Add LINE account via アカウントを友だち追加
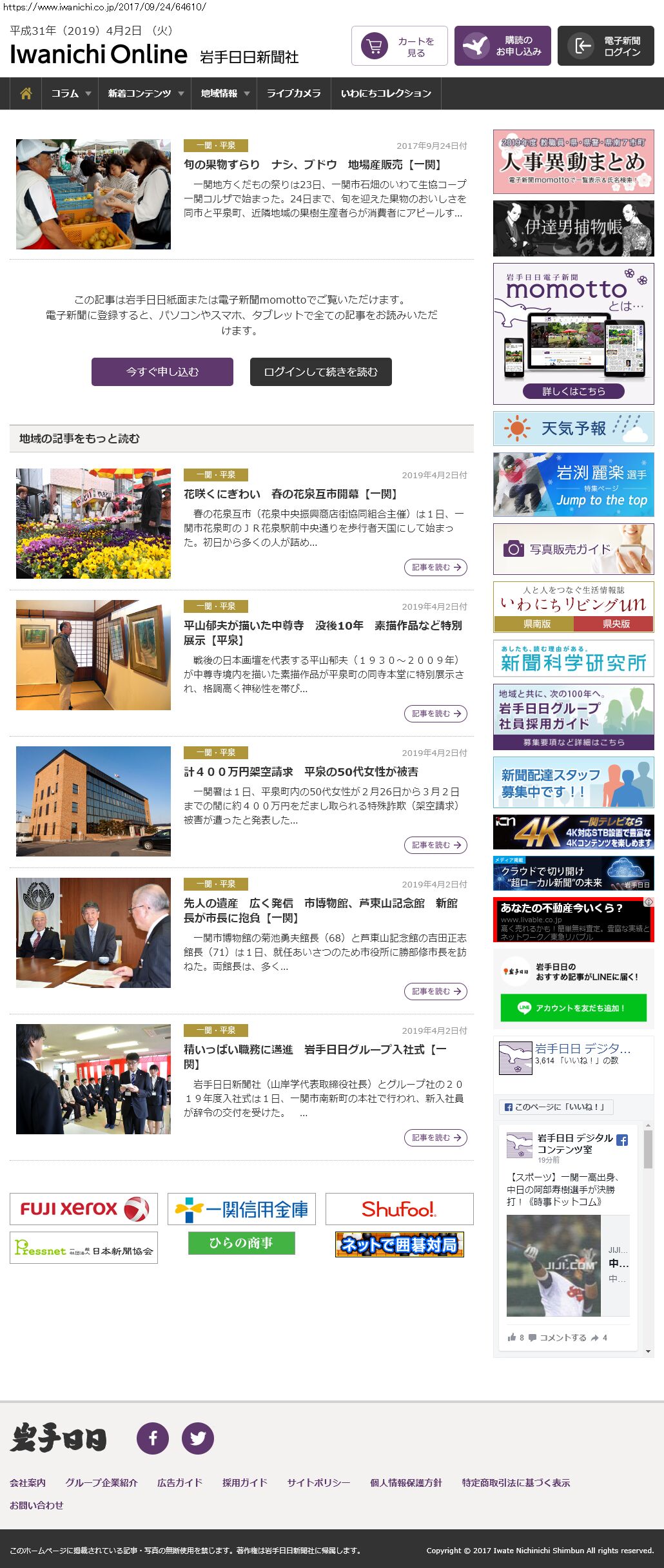This screenshot has height=1568, width=664. click(573, 1008)
